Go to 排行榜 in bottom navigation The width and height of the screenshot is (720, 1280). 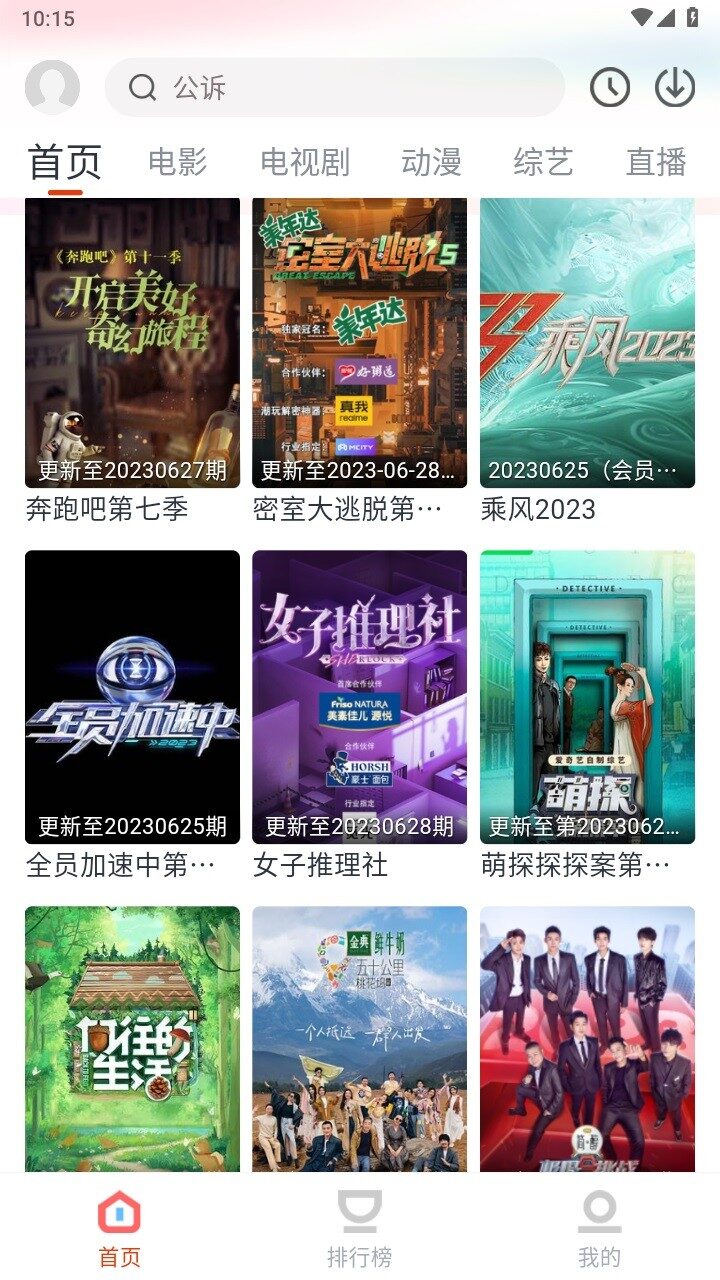(359, 1228)
